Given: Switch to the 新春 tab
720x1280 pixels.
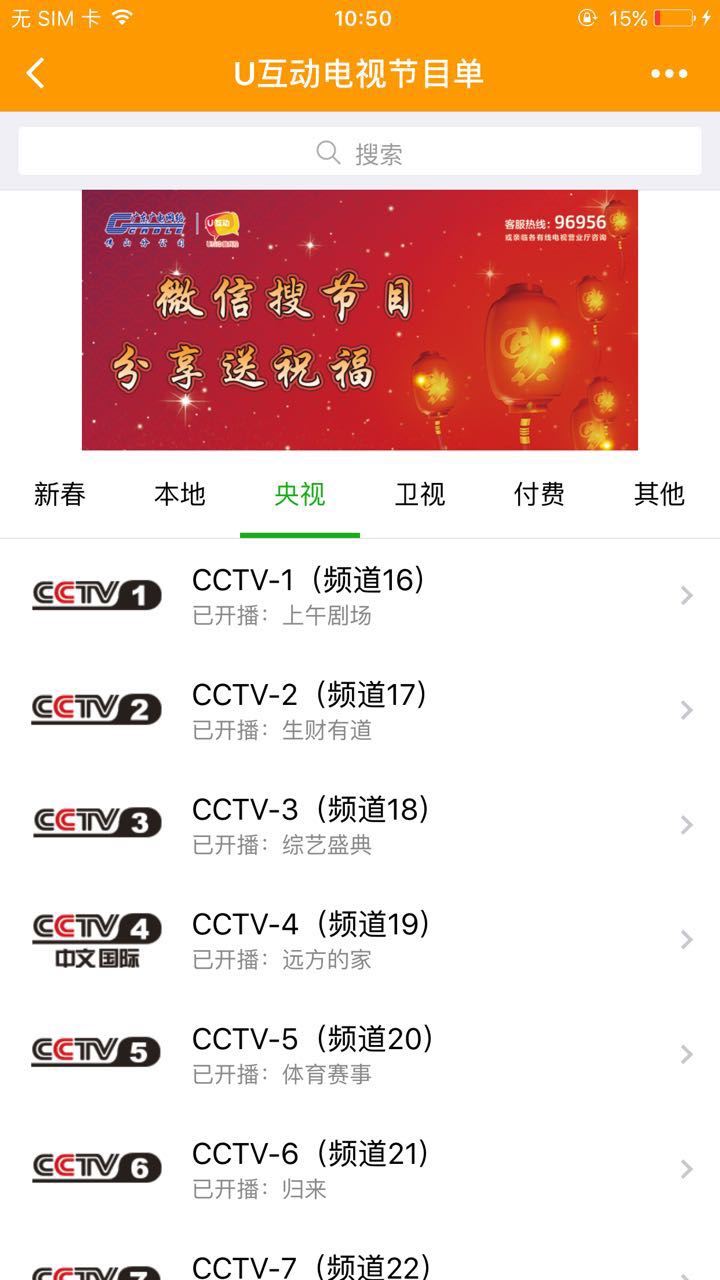Looking at the screenshot, I should click(x=60, y=494).
